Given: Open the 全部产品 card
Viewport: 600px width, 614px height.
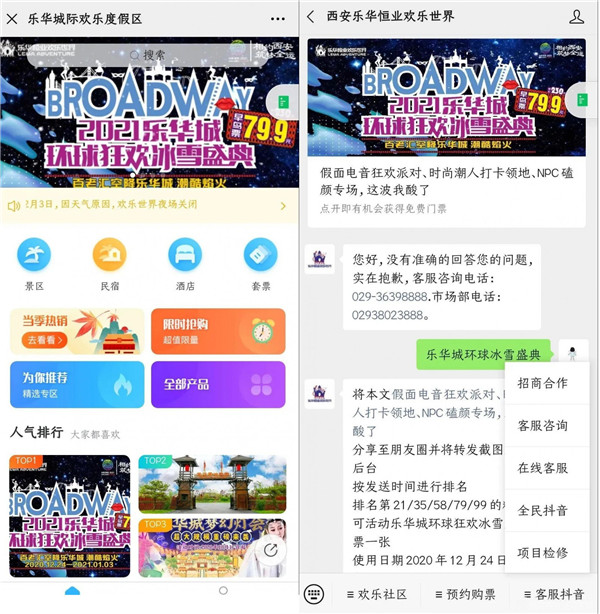Looking at the screenshot, I should [218, 385].
